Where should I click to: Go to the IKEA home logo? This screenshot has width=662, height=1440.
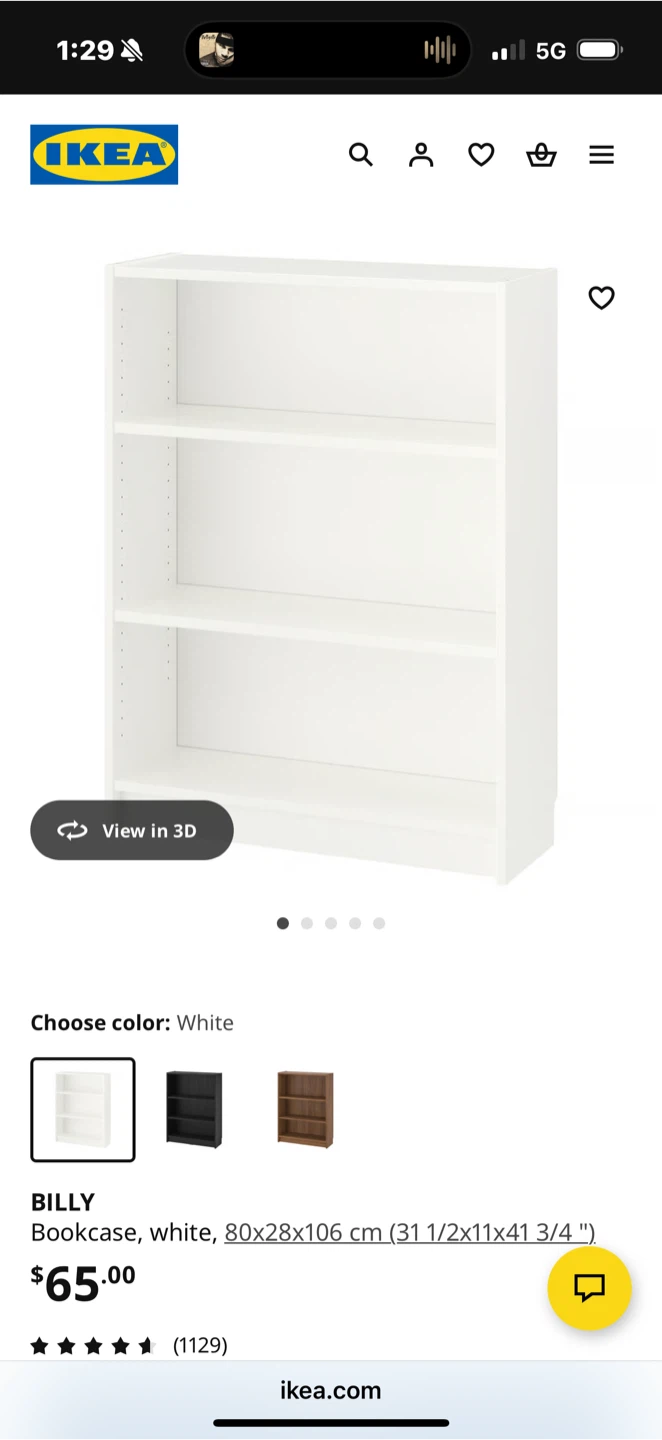[x=104, y=155]
